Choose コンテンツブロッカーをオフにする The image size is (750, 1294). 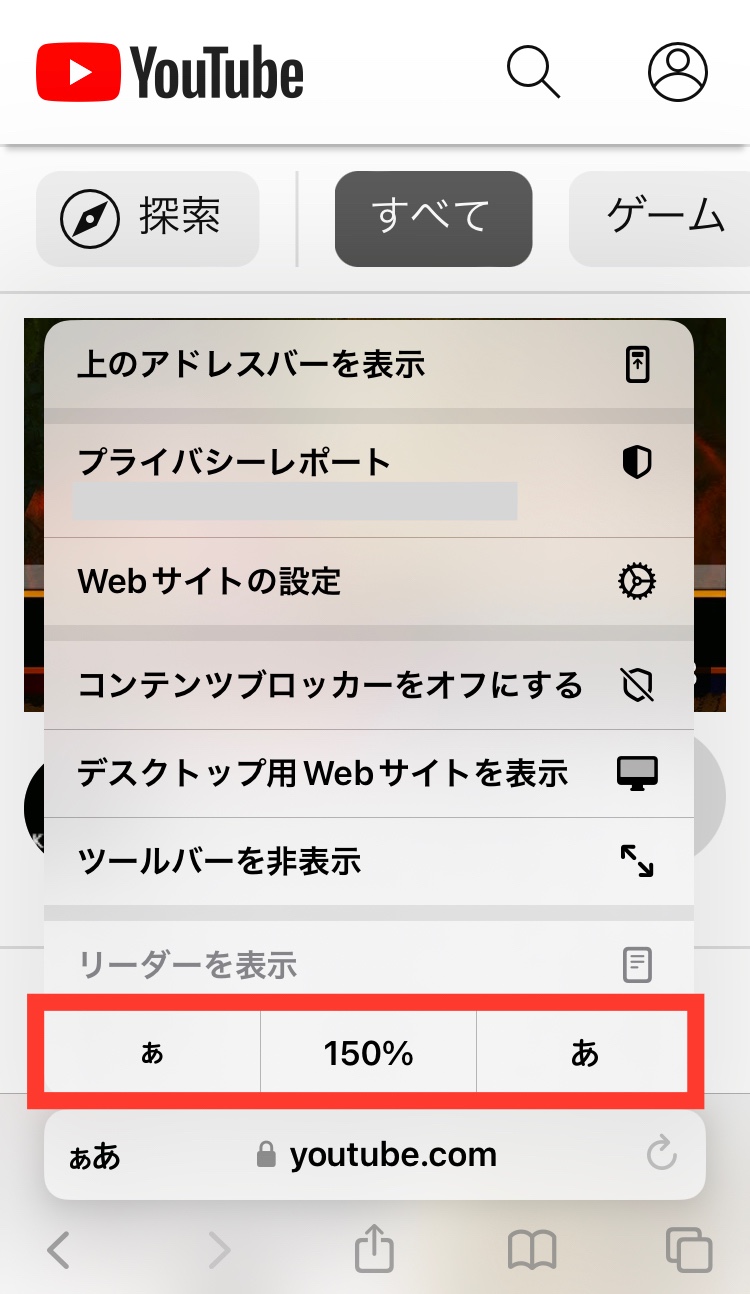(x=368, y=685)
